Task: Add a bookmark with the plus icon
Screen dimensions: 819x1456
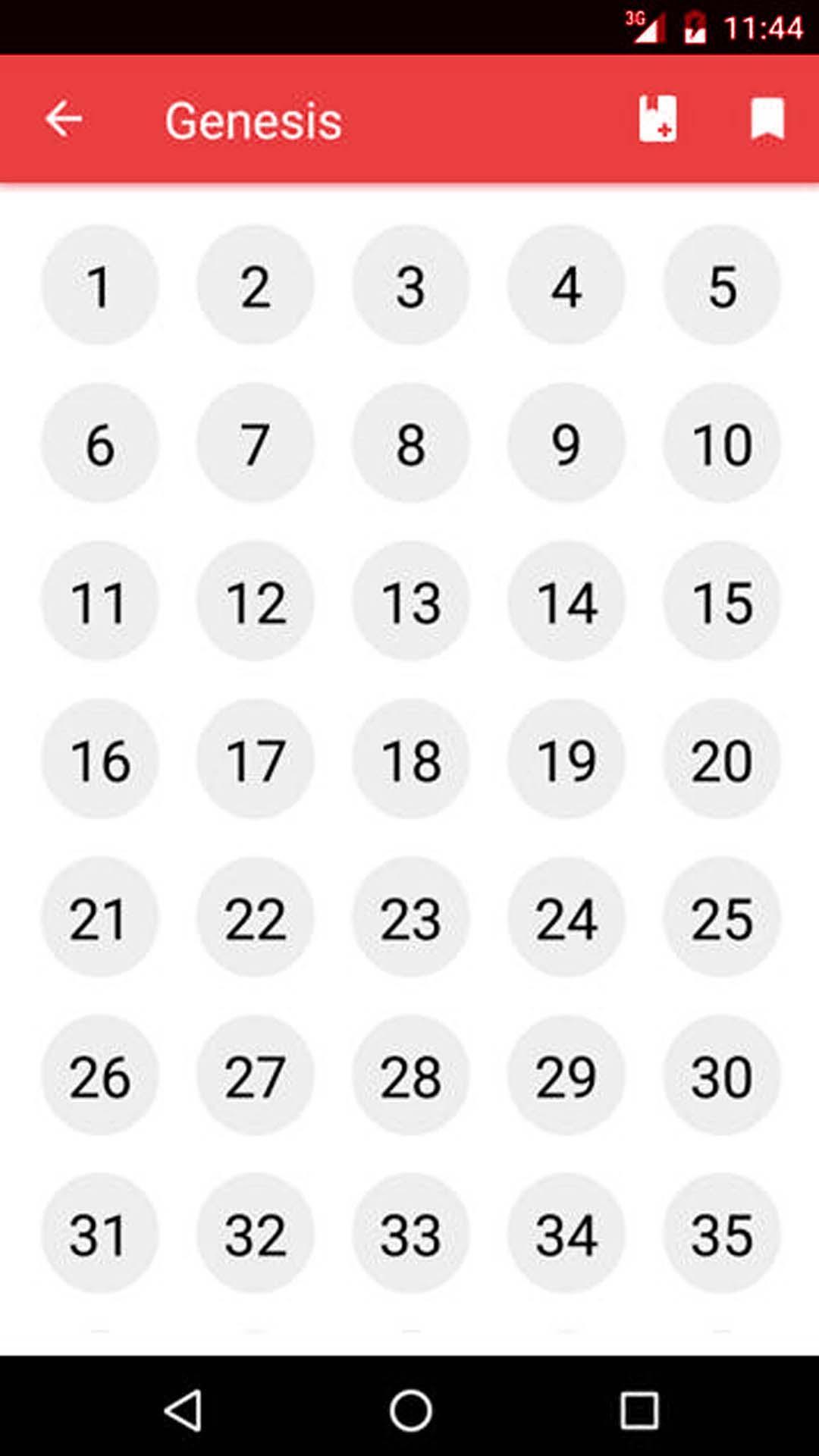Action: coord(657,119)
